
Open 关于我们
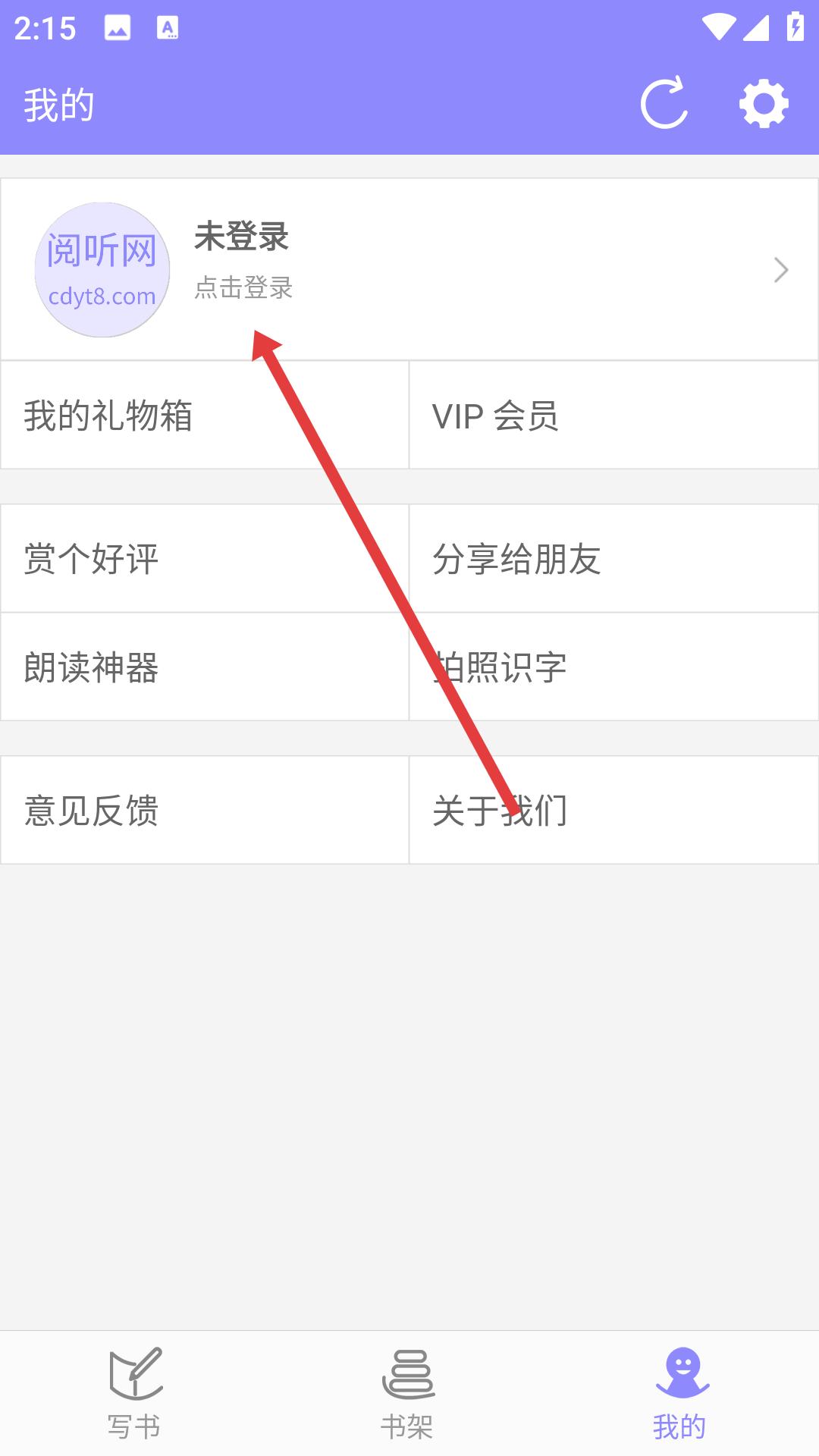(x=613, y=810)
